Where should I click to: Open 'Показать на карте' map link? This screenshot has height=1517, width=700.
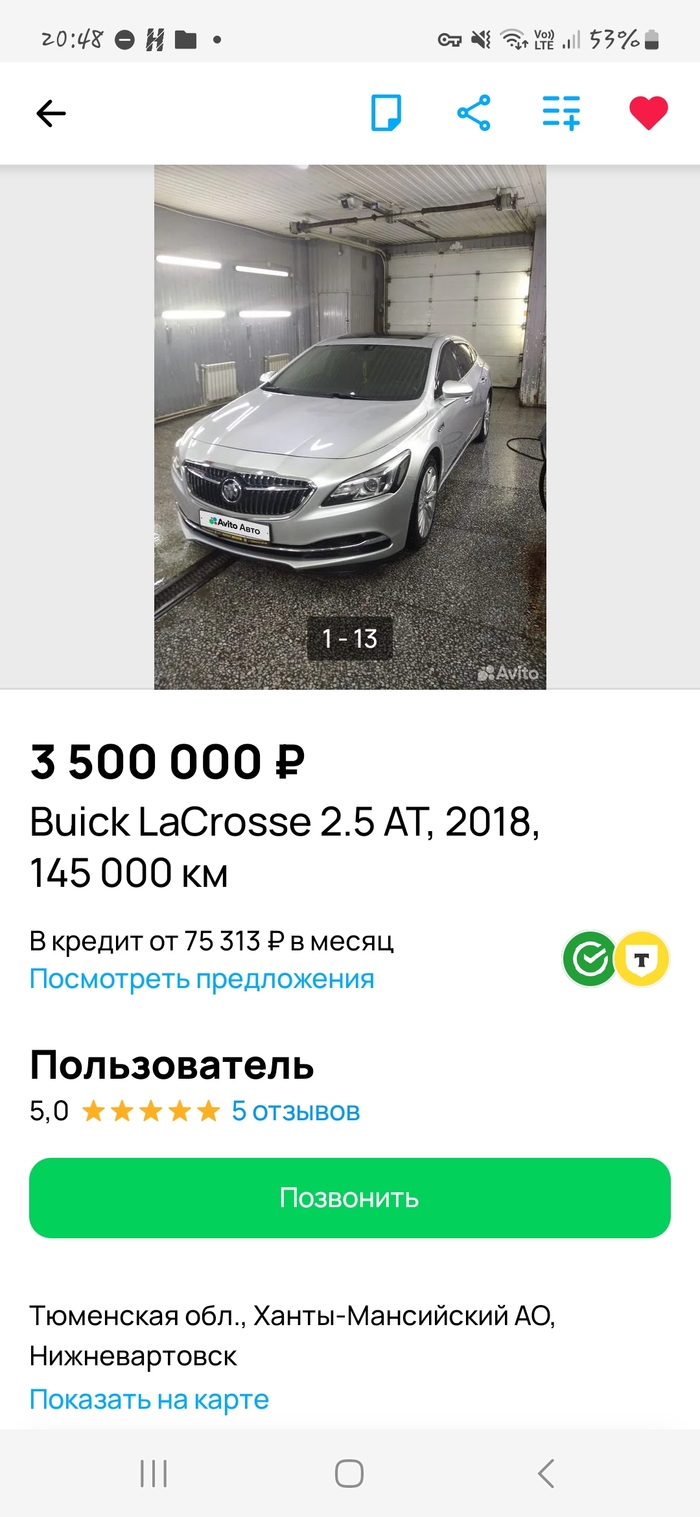[149, 1399]
